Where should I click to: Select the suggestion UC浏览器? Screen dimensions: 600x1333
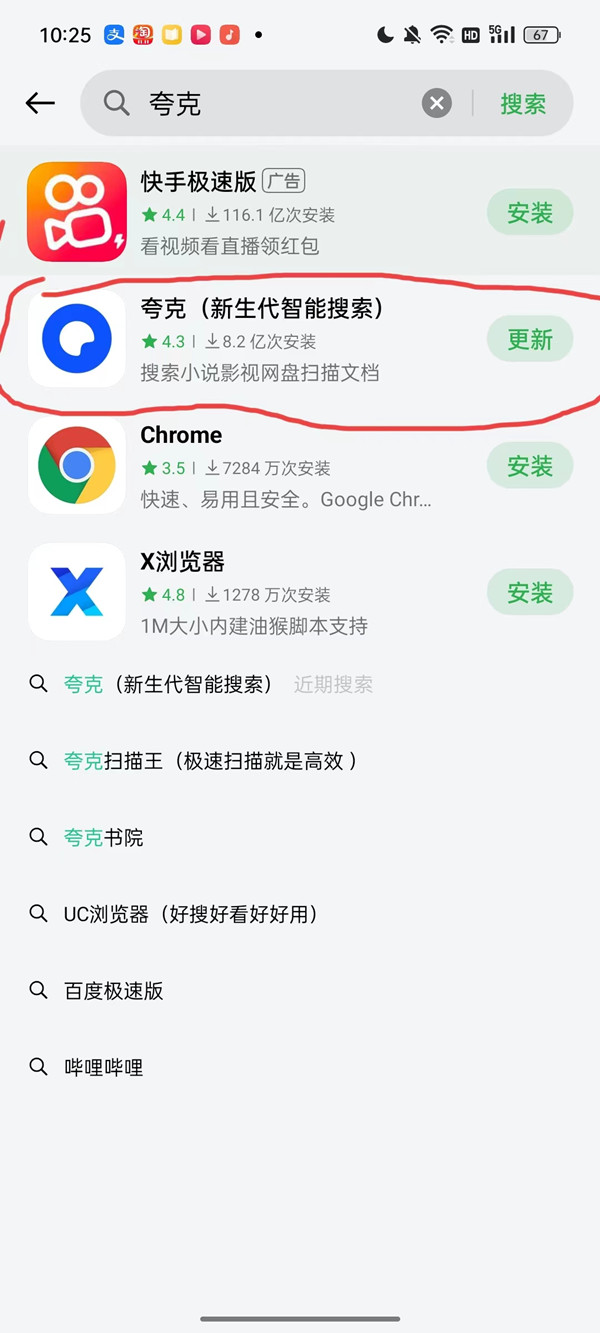tap(190, 914)
